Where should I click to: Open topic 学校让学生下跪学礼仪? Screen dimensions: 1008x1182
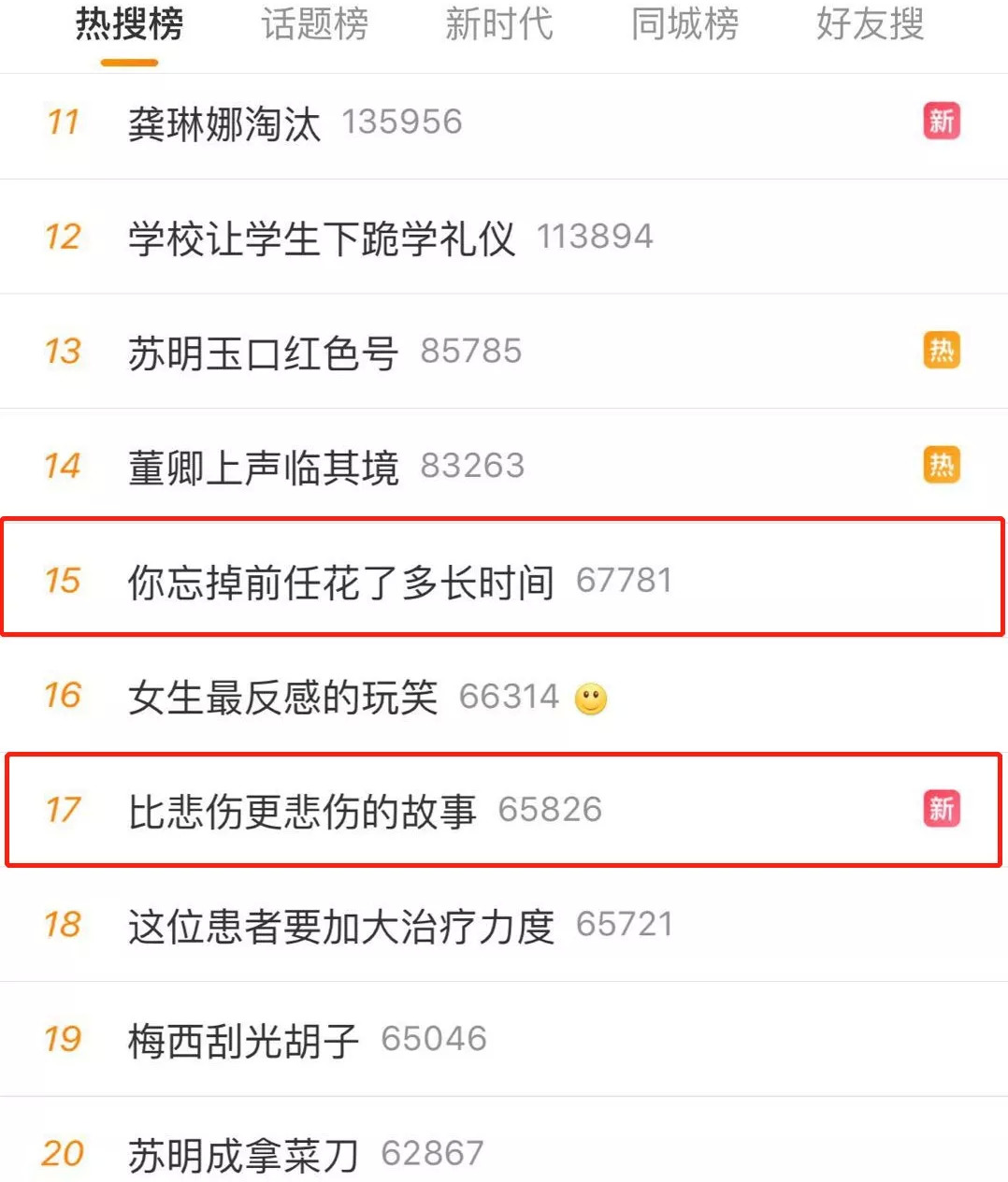point(321,238)
